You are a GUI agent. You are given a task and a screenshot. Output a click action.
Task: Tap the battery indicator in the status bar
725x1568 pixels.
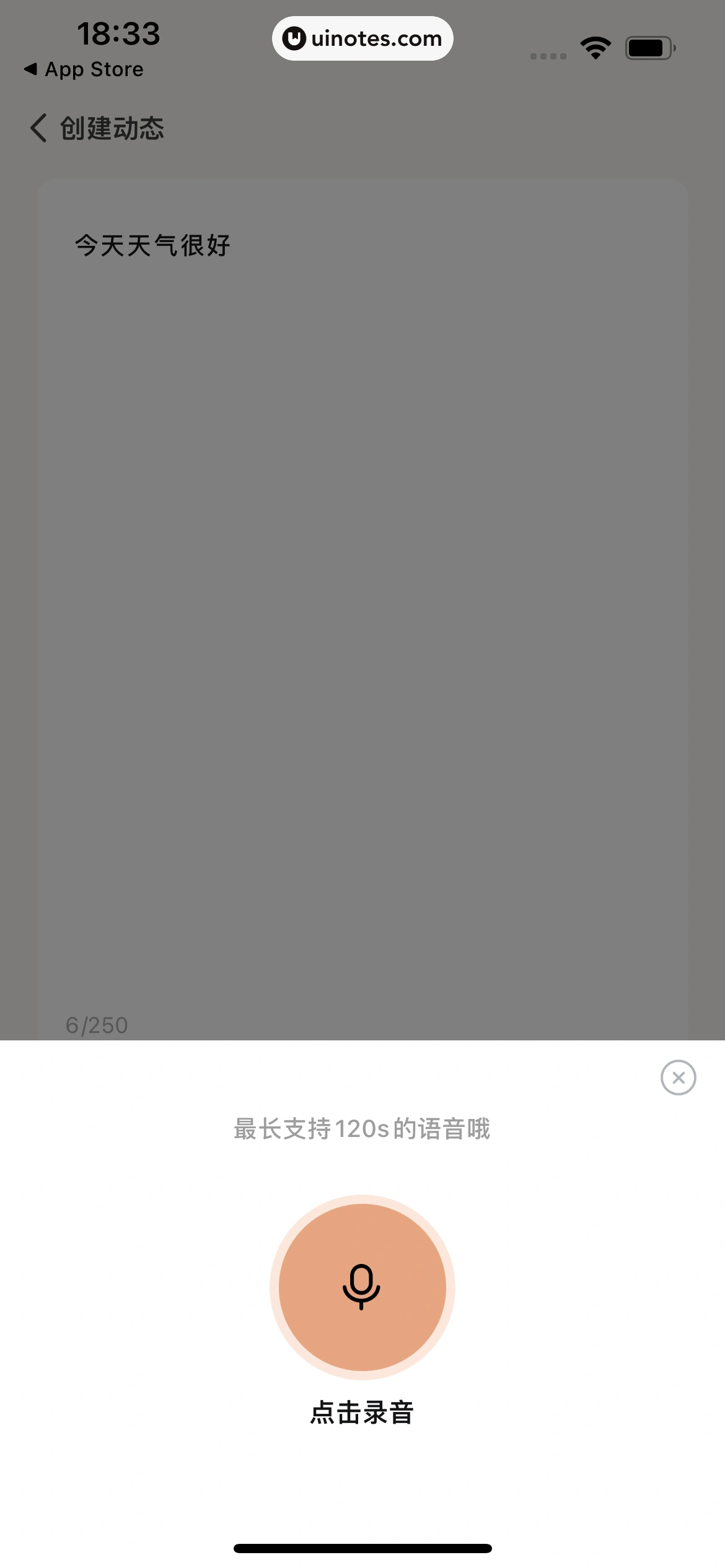[647, 46]
